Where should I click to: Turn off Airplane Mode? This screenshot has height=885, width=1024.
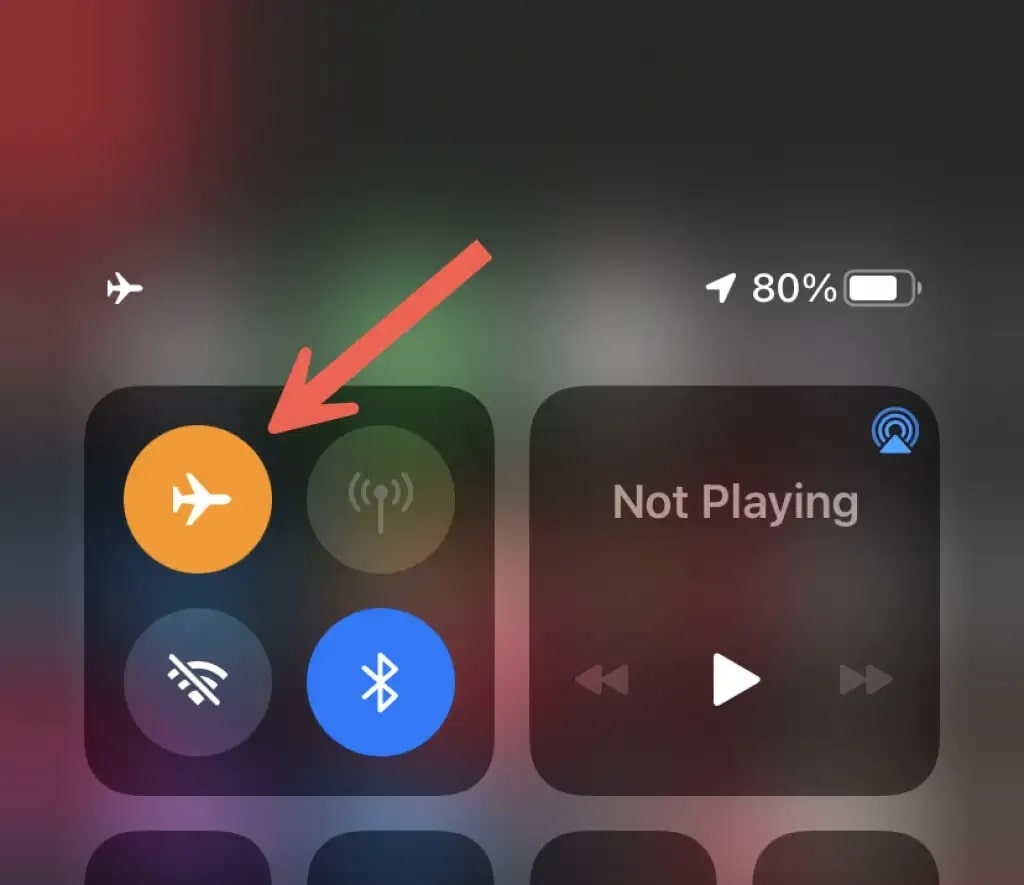pyautogui.click(x=197, y=499)
